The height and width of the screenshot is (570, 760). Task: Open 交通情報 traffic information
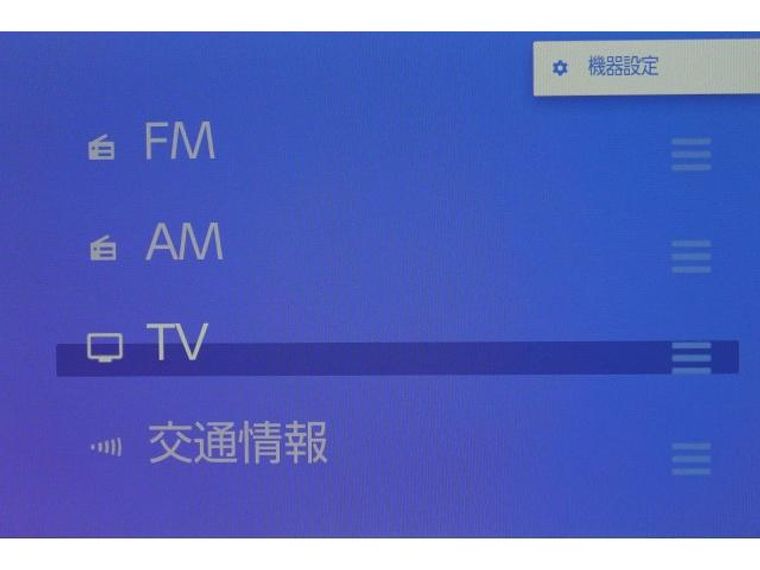[x=237, y=443]
